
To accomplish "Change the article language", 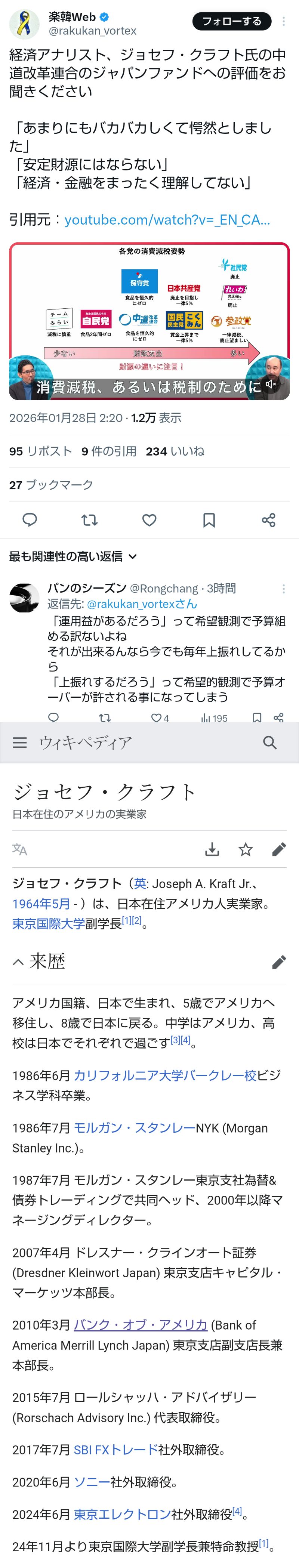I will click(20, 849).
